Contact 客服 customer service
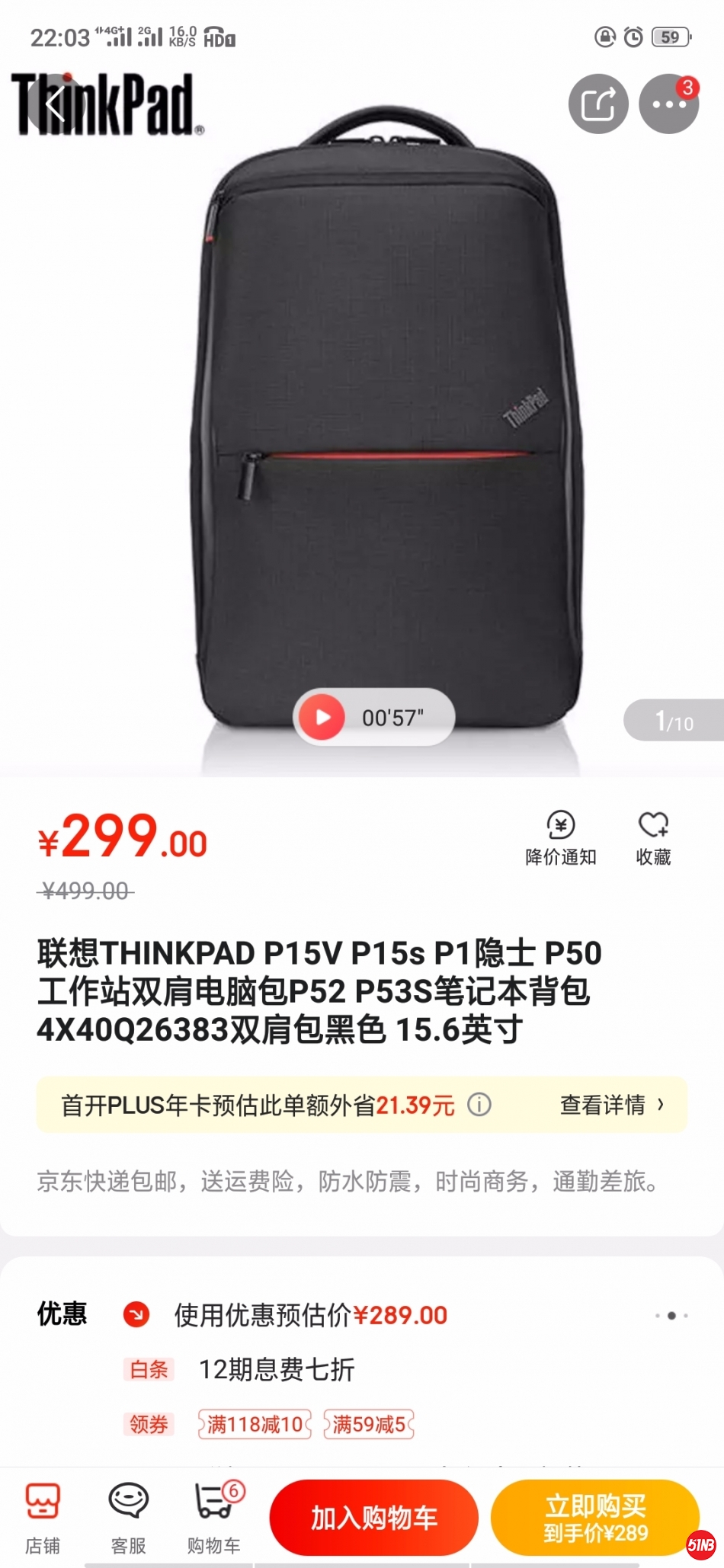Viewport: 724px width, 1568px height. (x=128, y=1518)
